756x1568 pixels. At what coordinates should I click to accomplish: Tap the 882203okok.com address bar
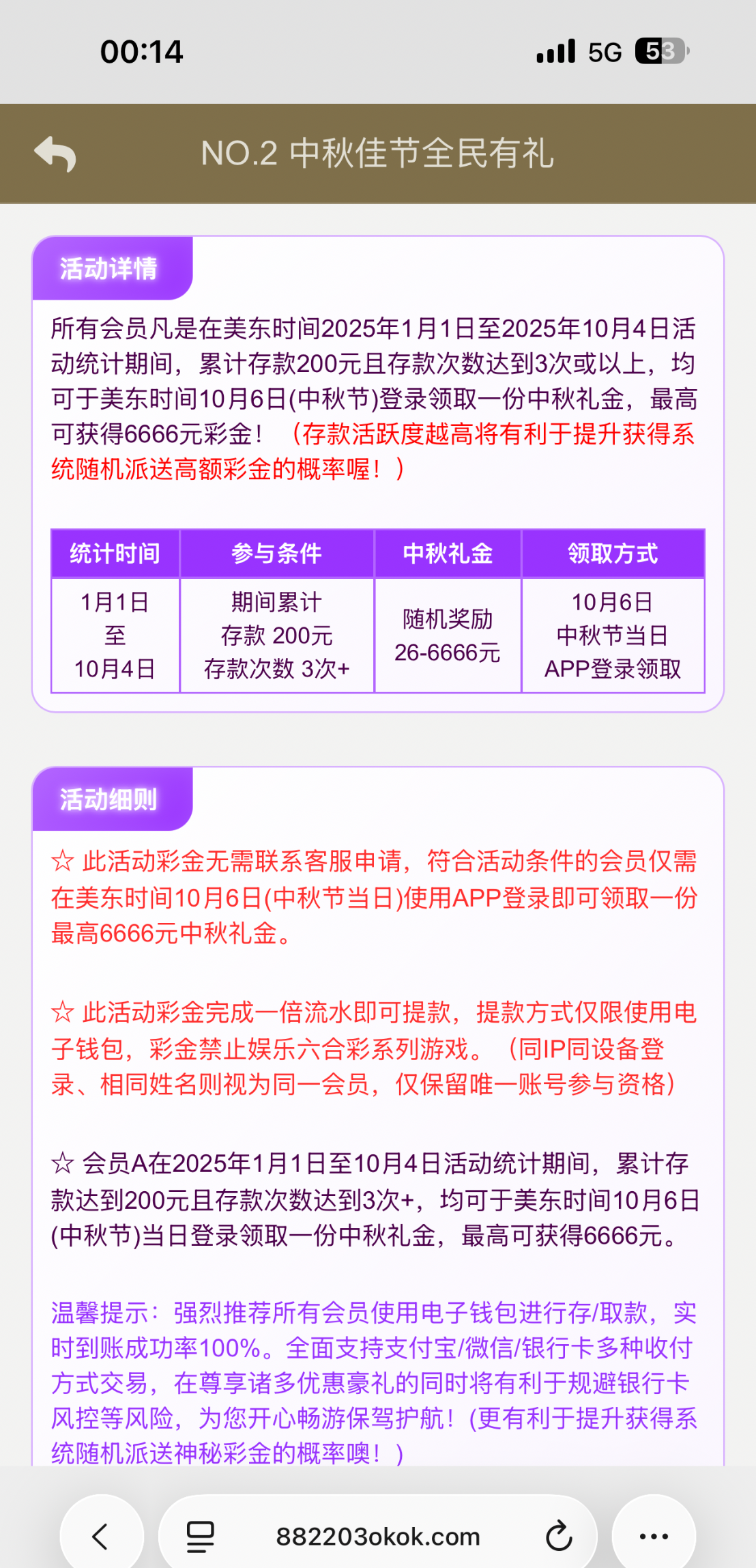click(378, 1537)
